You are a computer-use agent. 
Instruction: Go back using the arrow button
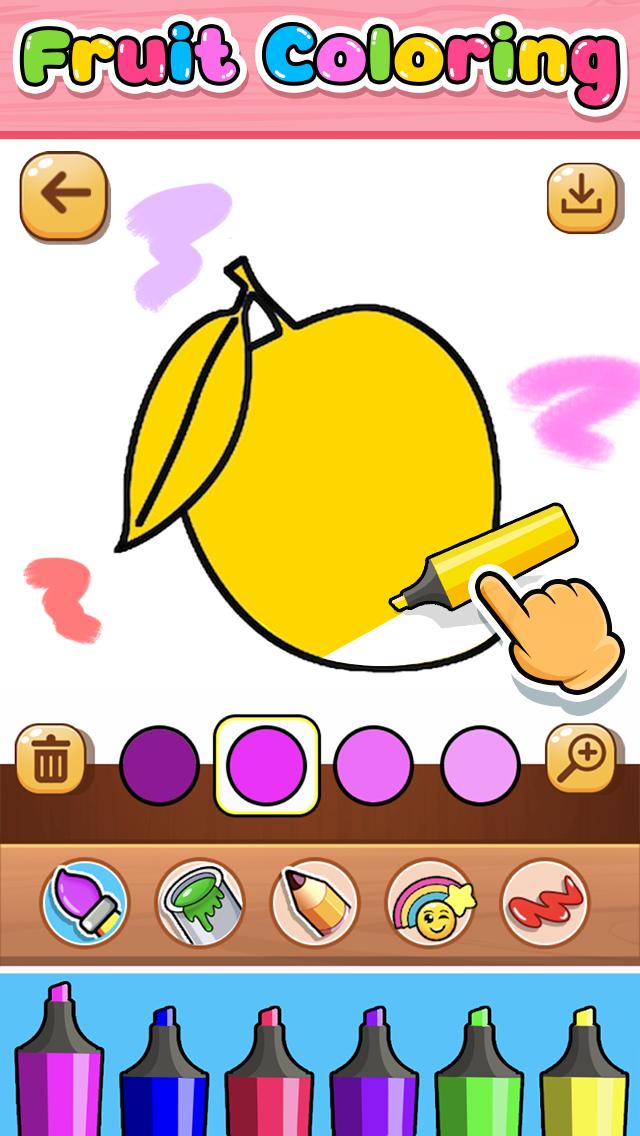(64, 196)
